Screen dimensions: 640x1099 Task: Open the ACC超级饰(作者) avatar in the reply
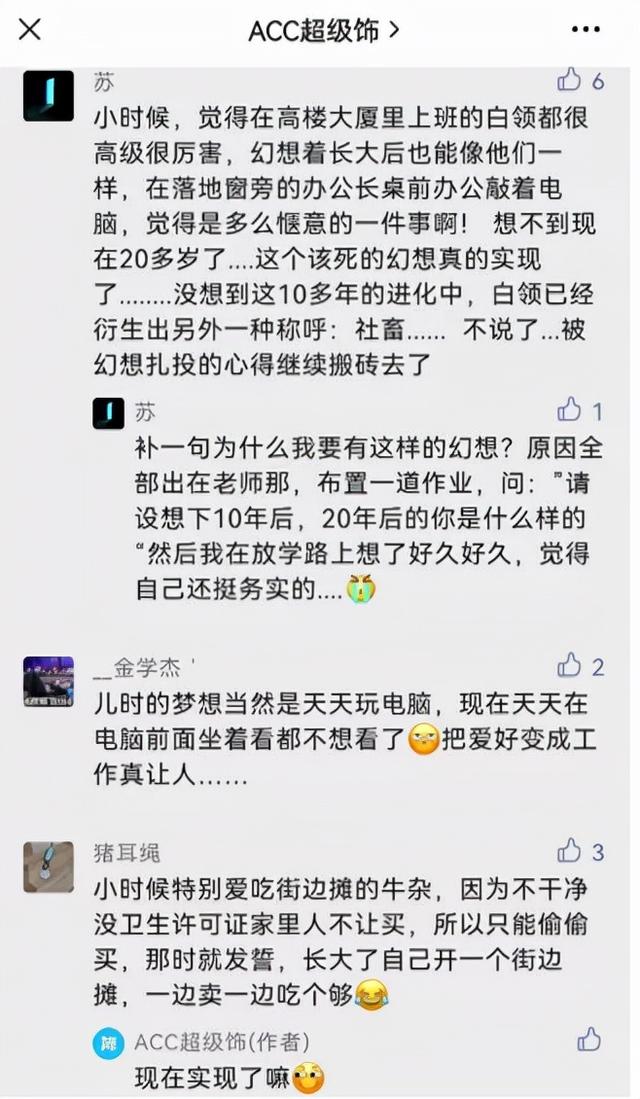(109, 1044)
